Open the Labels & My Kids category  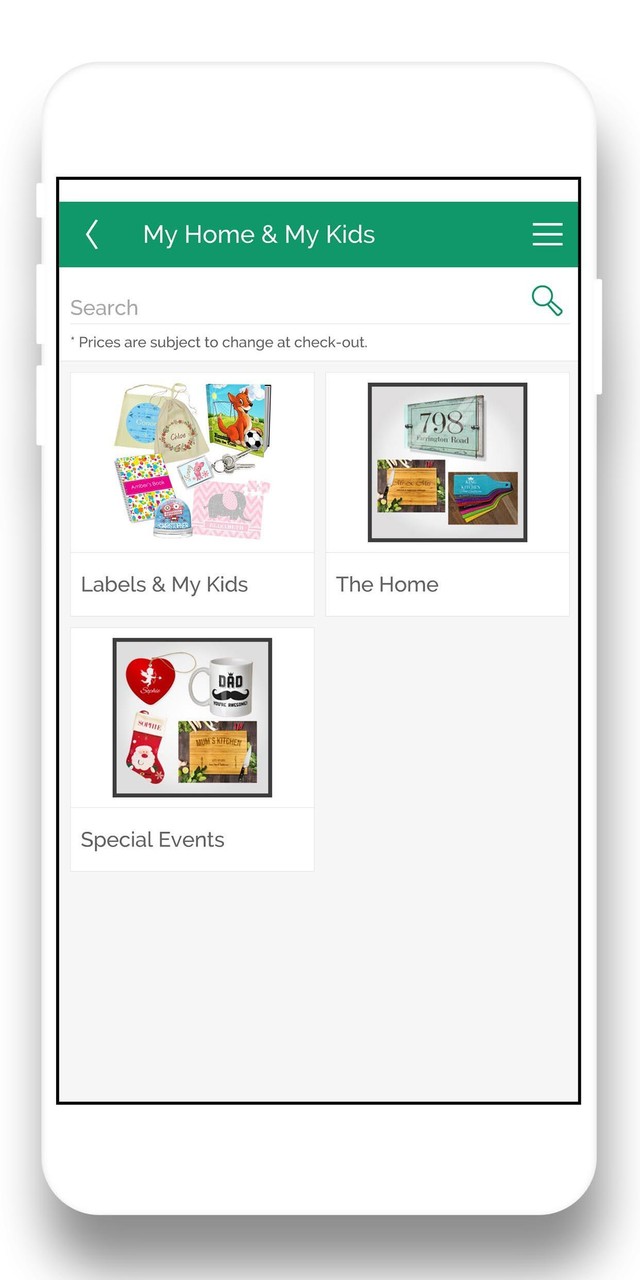click(192, 494)
